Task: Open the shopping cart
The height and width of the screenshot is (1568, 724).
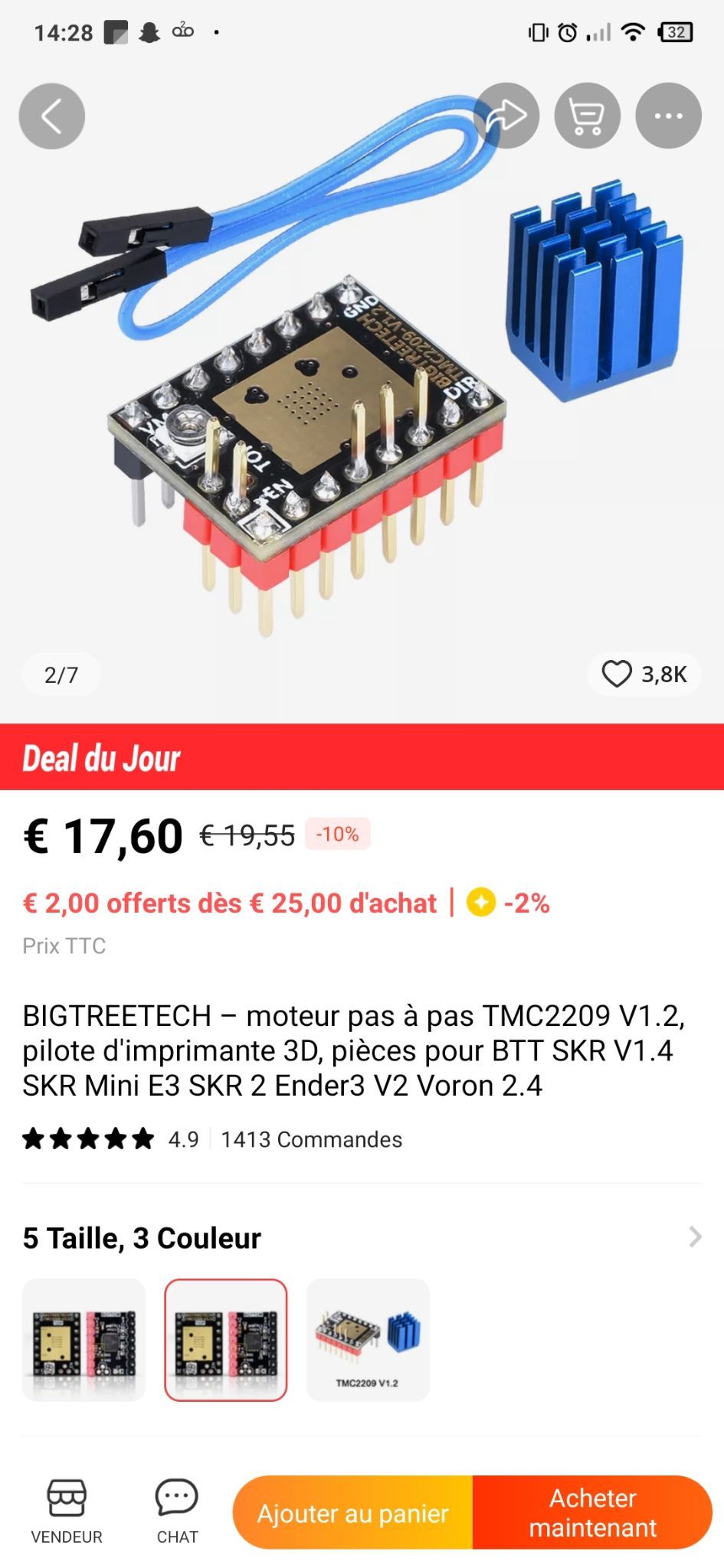Action: coord(588,116)
